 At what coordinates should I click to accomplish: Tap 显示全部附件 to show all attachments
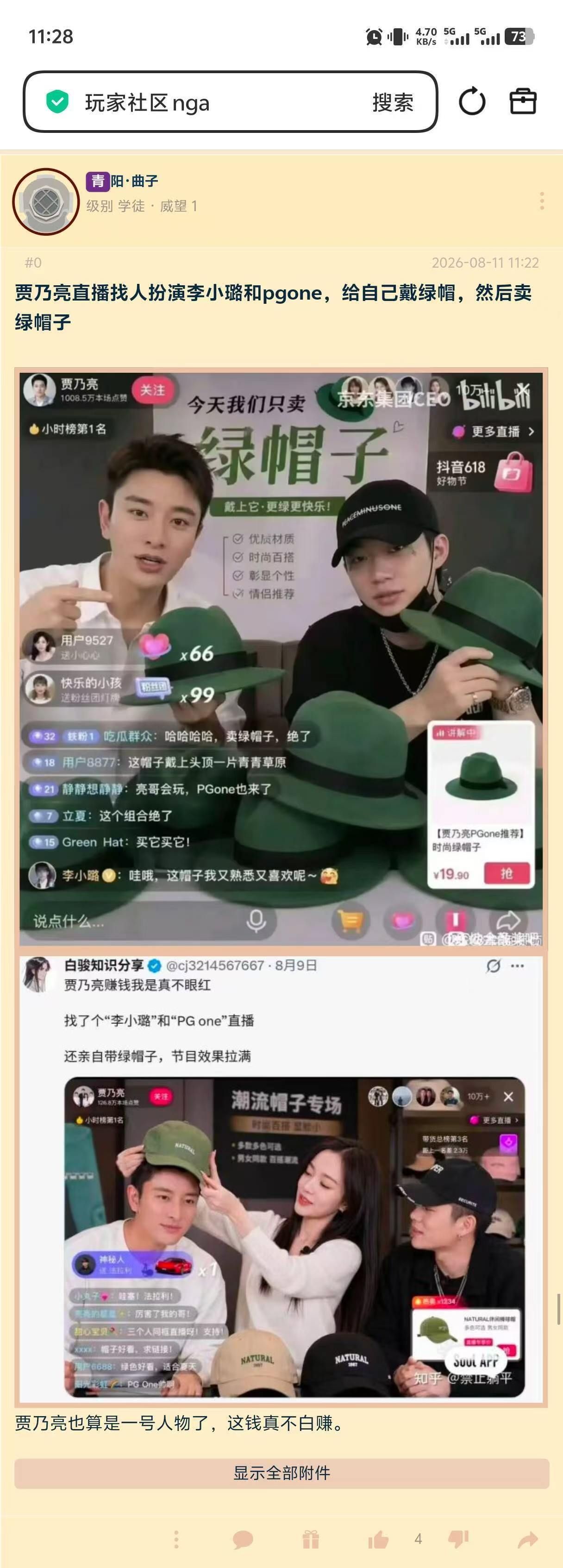point(282,1473)
